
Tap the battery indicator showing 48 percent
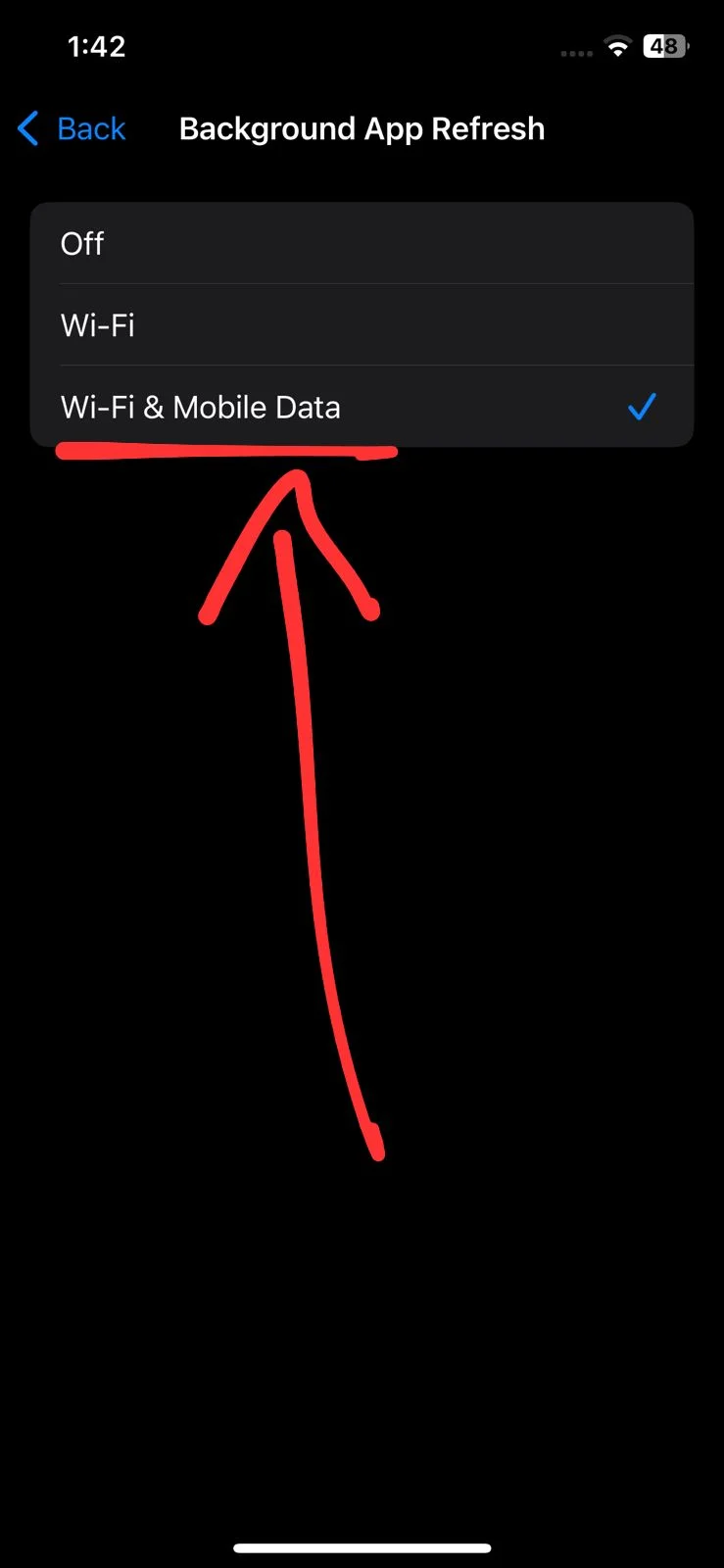(x=665, y=46)
